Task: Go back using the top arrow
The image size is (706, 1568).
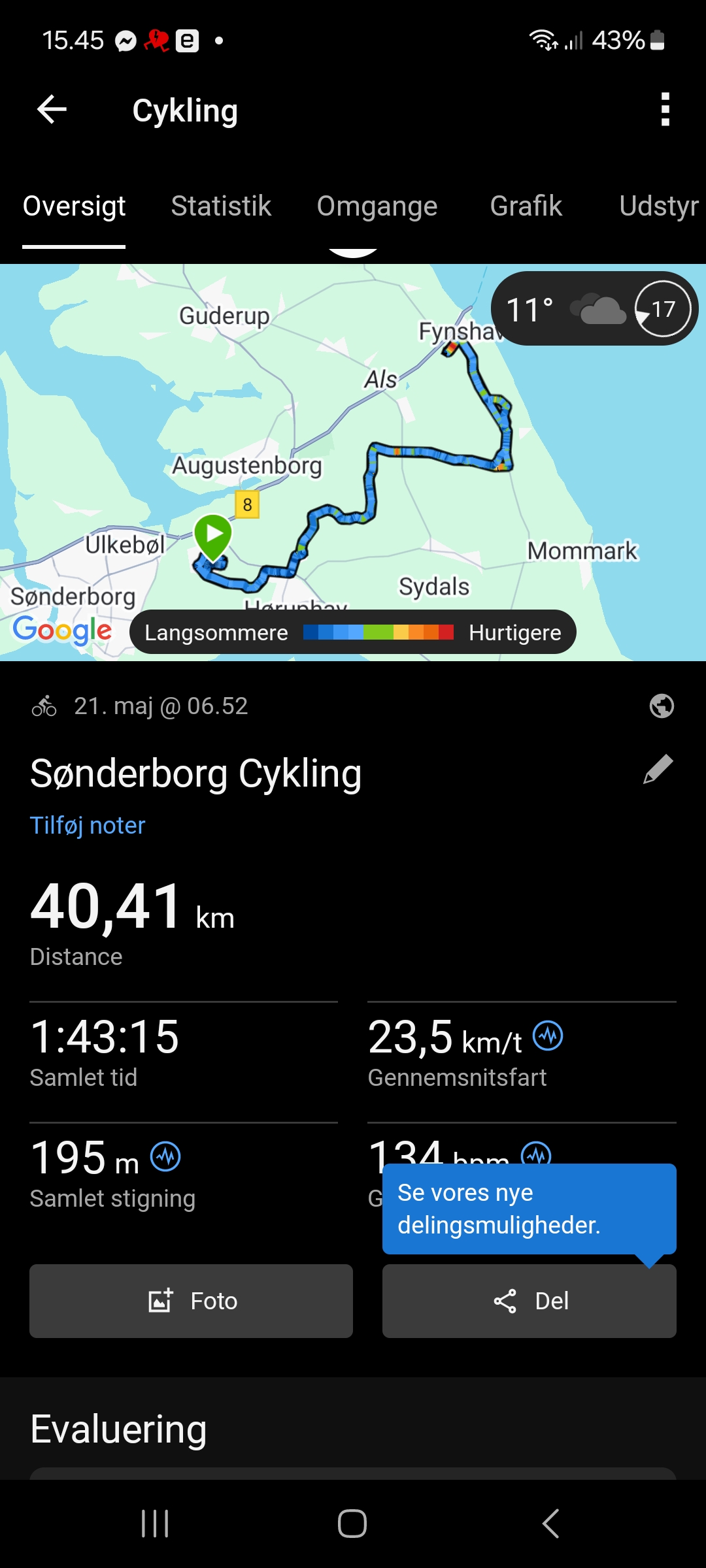Action: coord(52,109)
